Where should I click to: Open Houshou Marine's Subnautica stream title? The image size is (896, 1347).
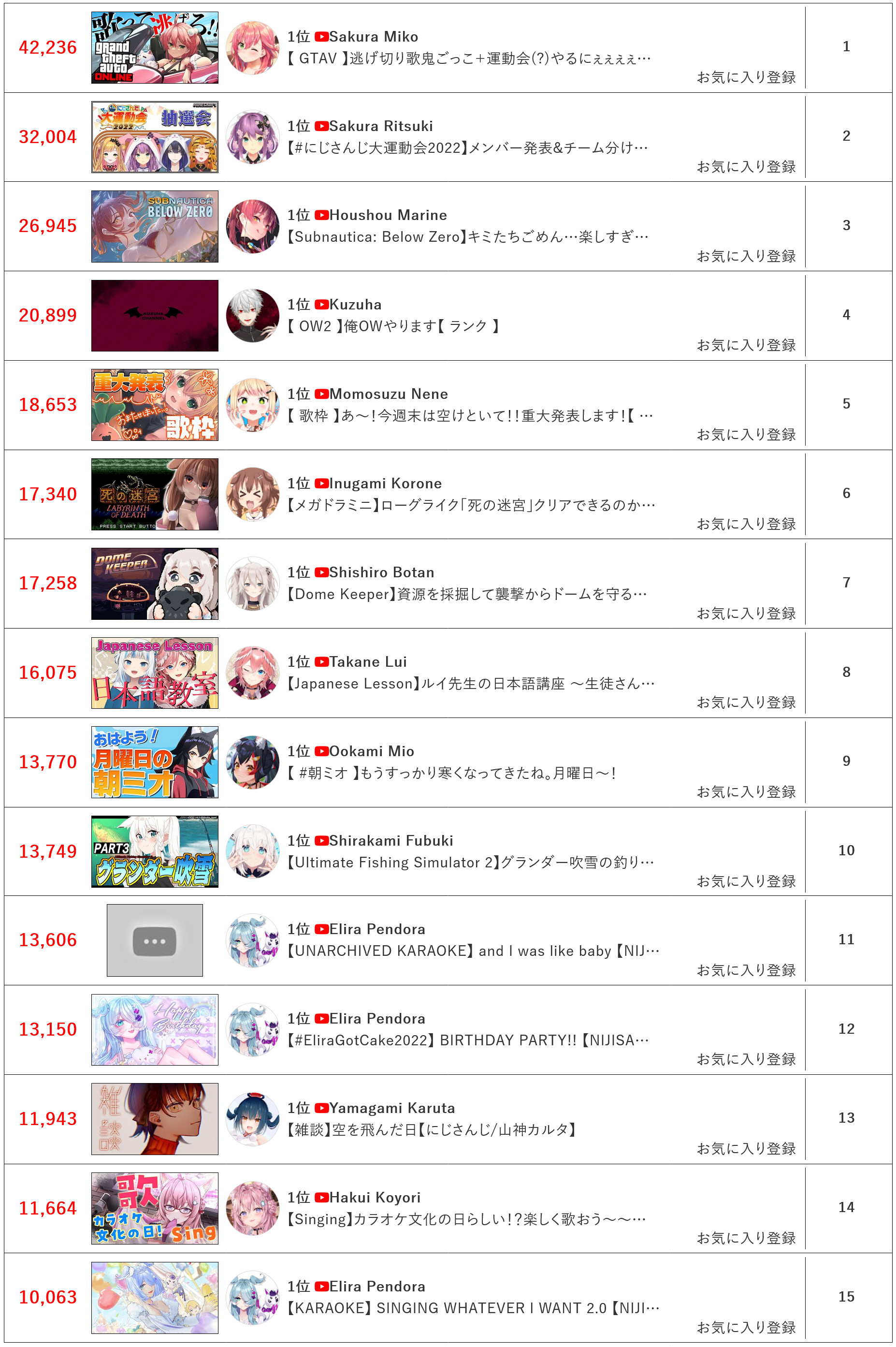(x=467, y=237)
